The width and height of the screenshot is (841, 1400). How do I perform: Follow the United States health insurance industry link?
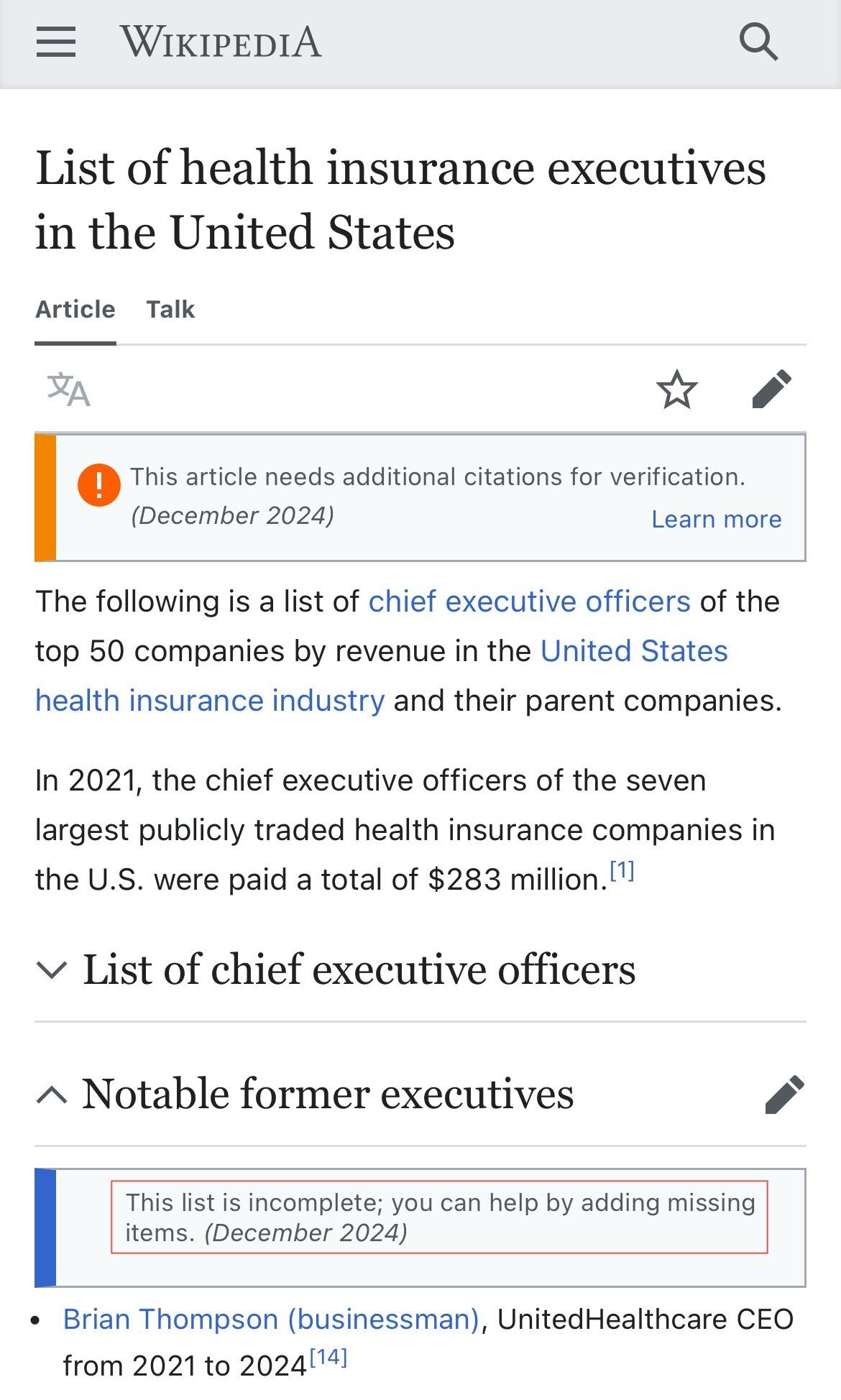click(x=382, y=676)
